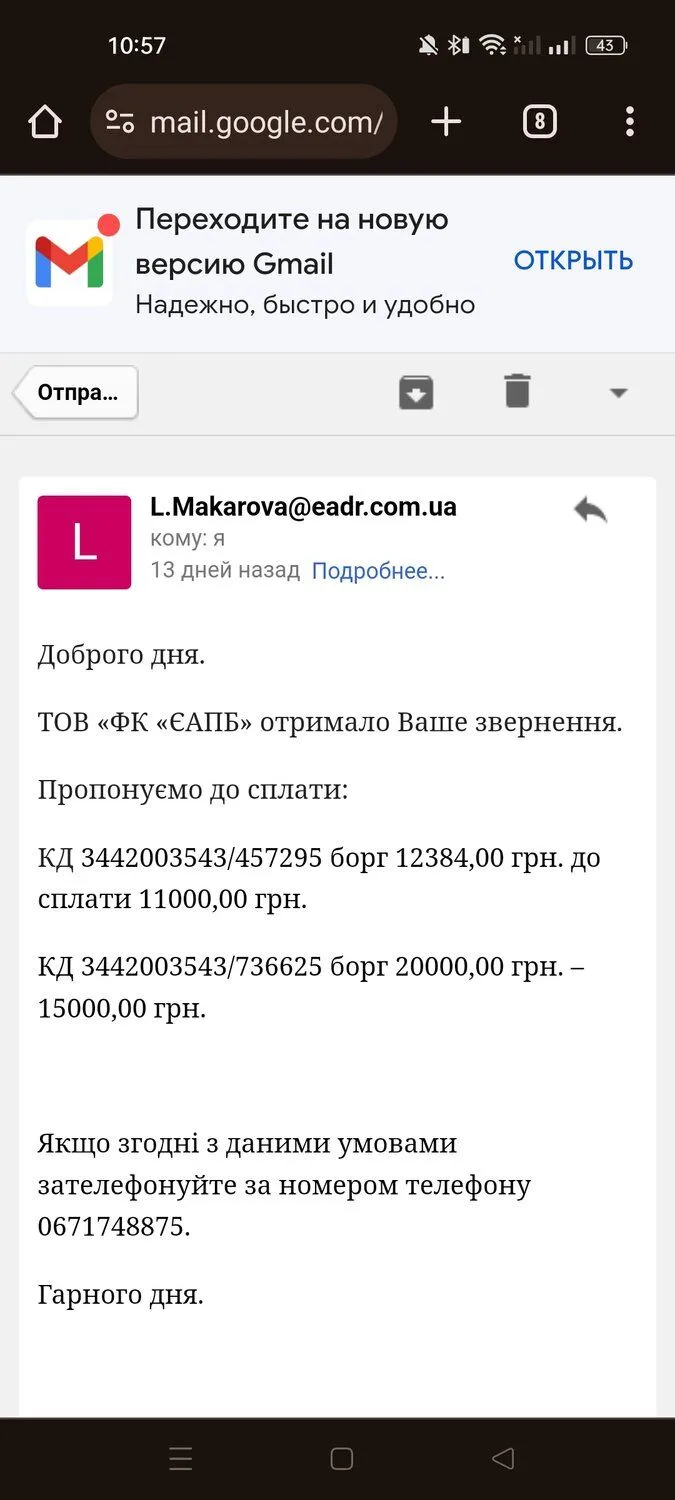Tap the system back button
Viewport: 675px width, 1500px height.
pyautogui.click(x=503, y=1459)
